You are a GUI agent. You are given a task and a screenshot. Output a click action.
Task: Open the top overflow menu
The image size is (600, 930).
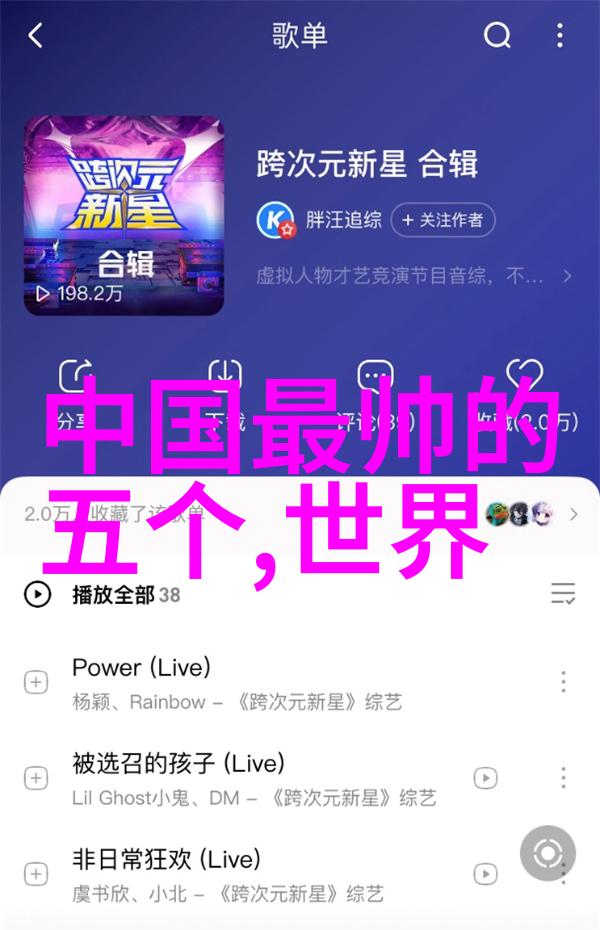pos(562,37)
